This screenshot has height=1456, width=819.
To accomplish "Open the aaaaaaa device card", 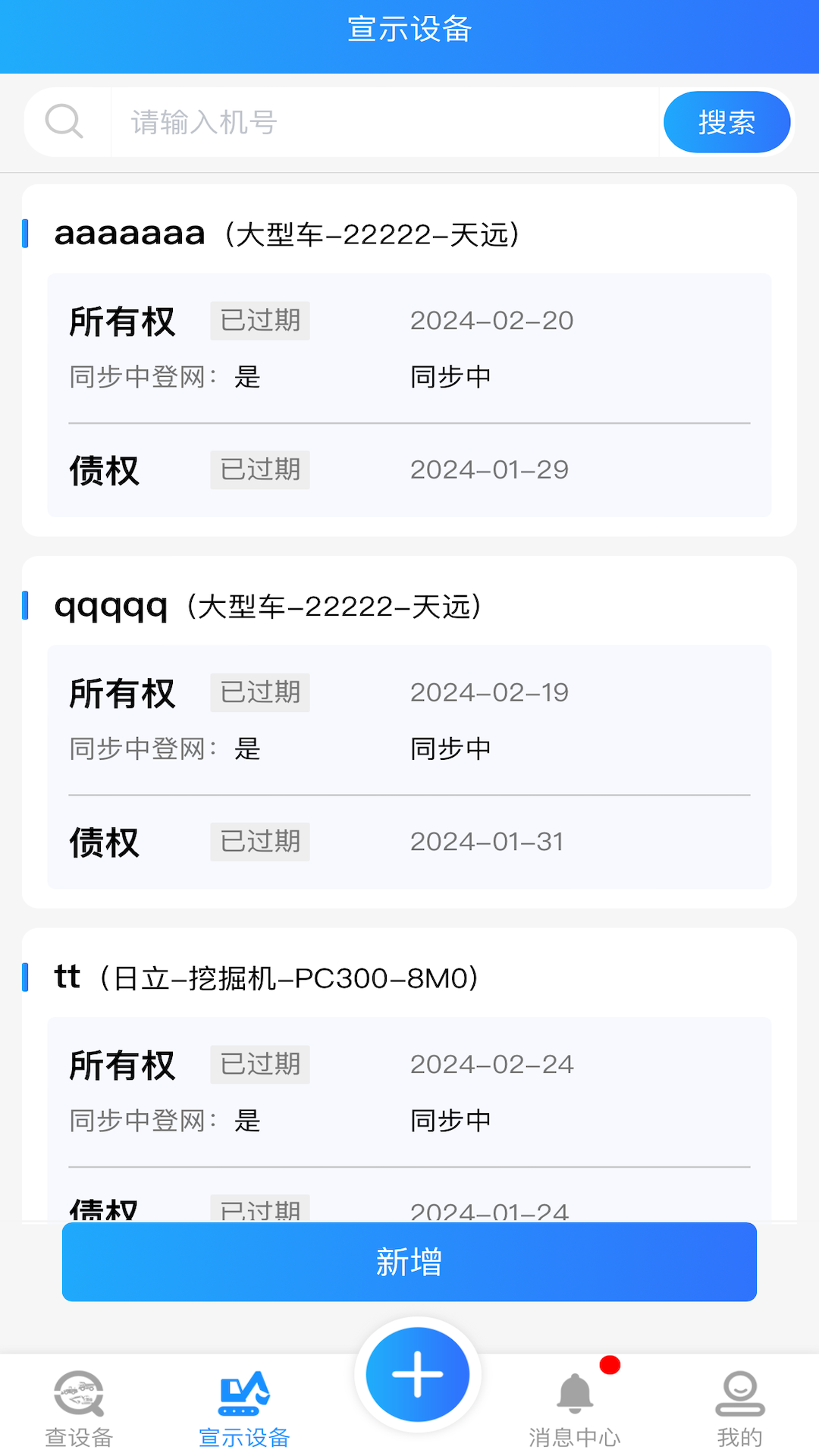I will 409,356.
